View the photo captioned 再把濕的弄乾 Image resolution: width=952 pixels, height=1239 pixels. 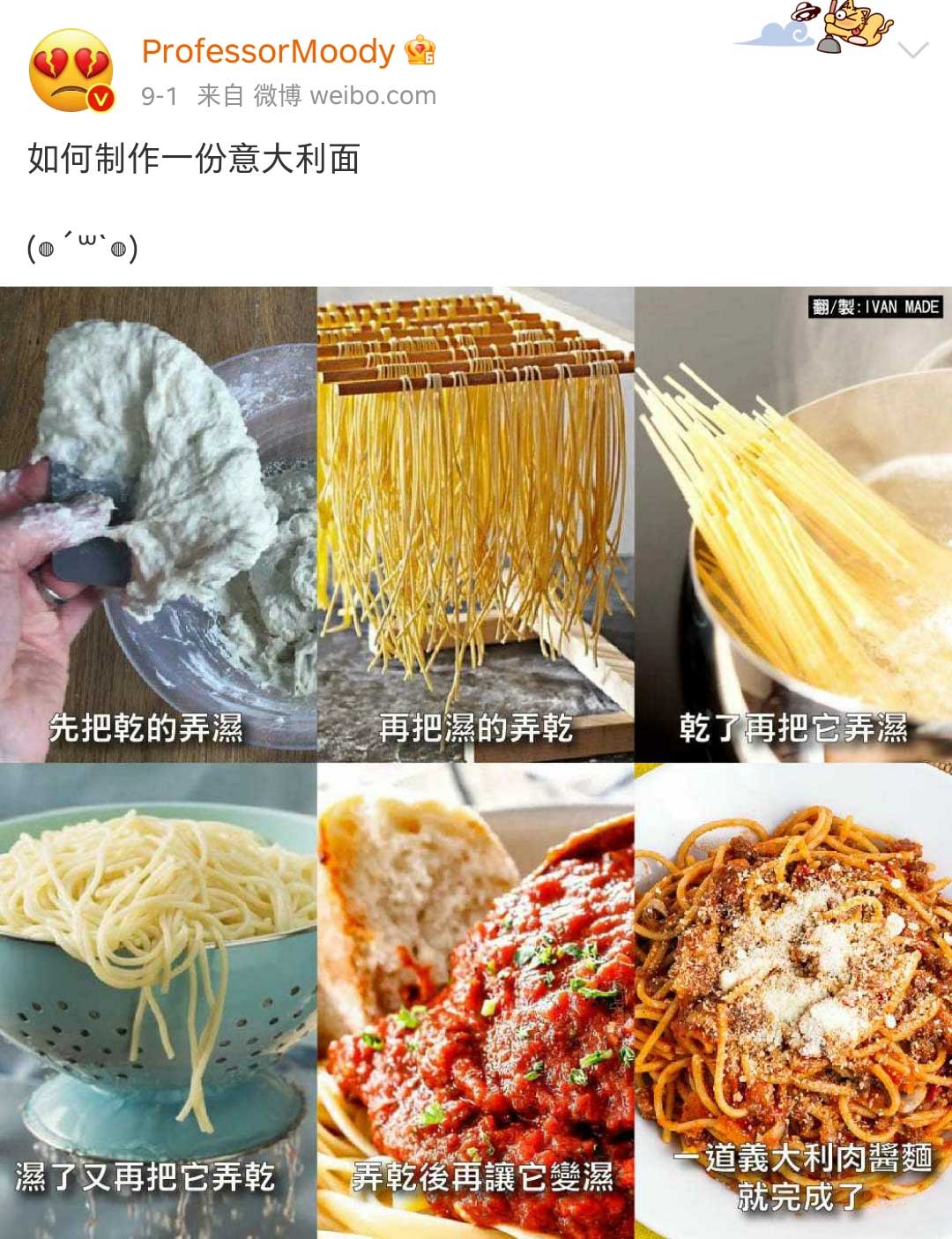(475, 524)
